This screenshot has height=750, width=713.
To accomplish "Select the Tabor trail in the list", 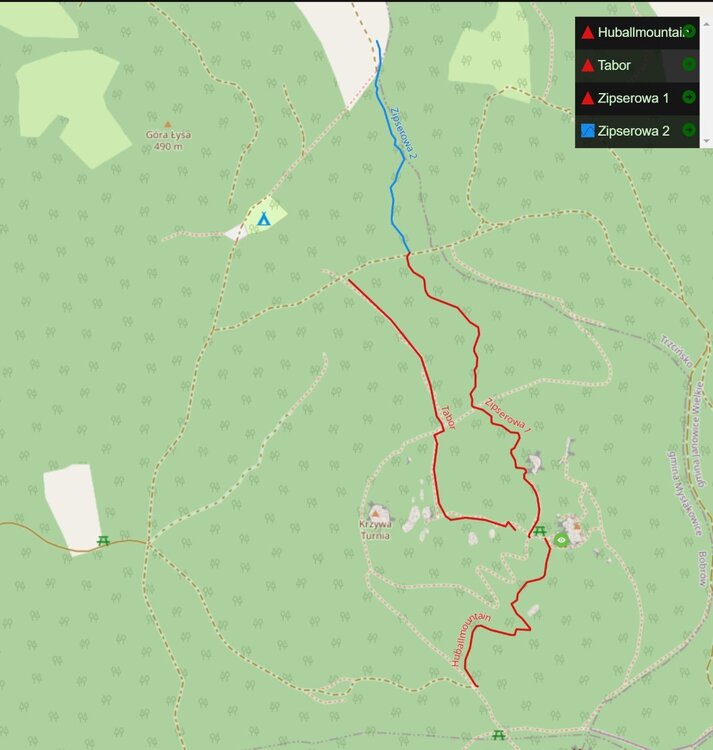I will click(614, 65).
